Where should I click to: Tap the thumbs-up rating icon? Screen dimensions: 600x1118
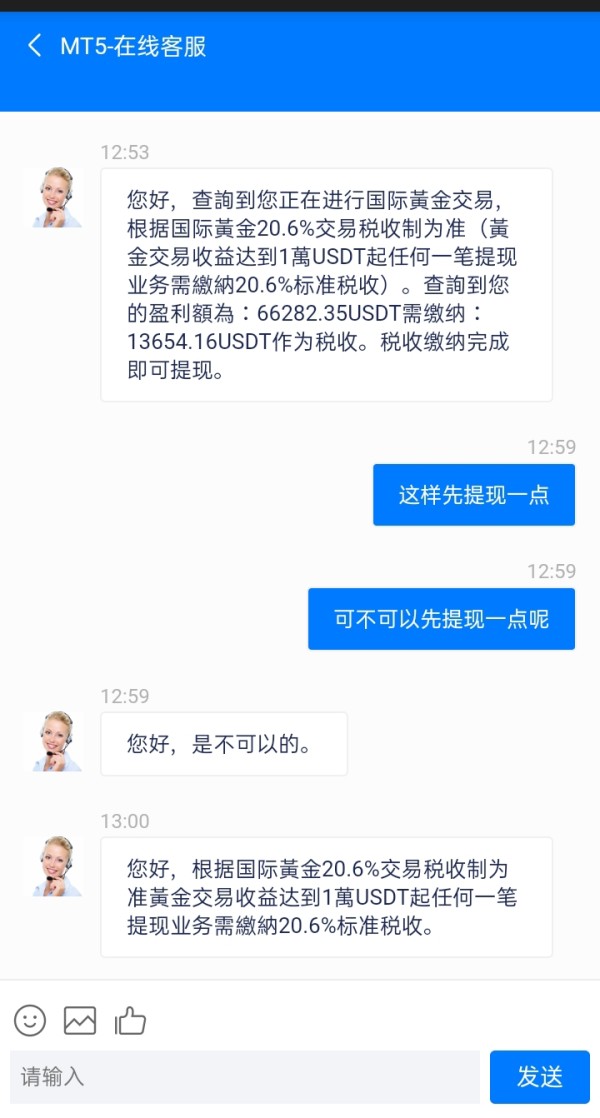point(130,1020)
